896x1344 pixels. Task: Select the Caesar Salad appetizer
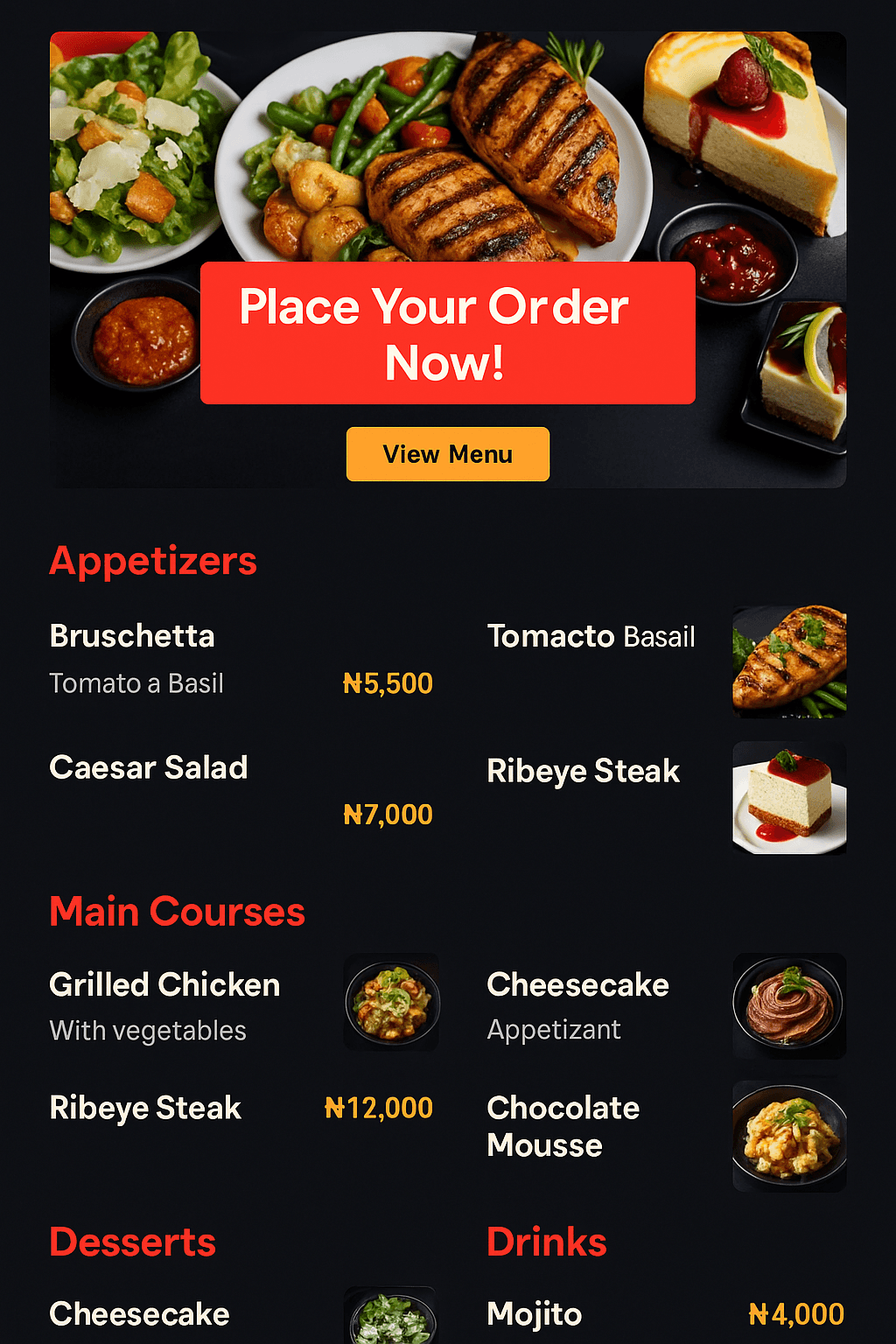pyautogui.click(x=148, y=767)
